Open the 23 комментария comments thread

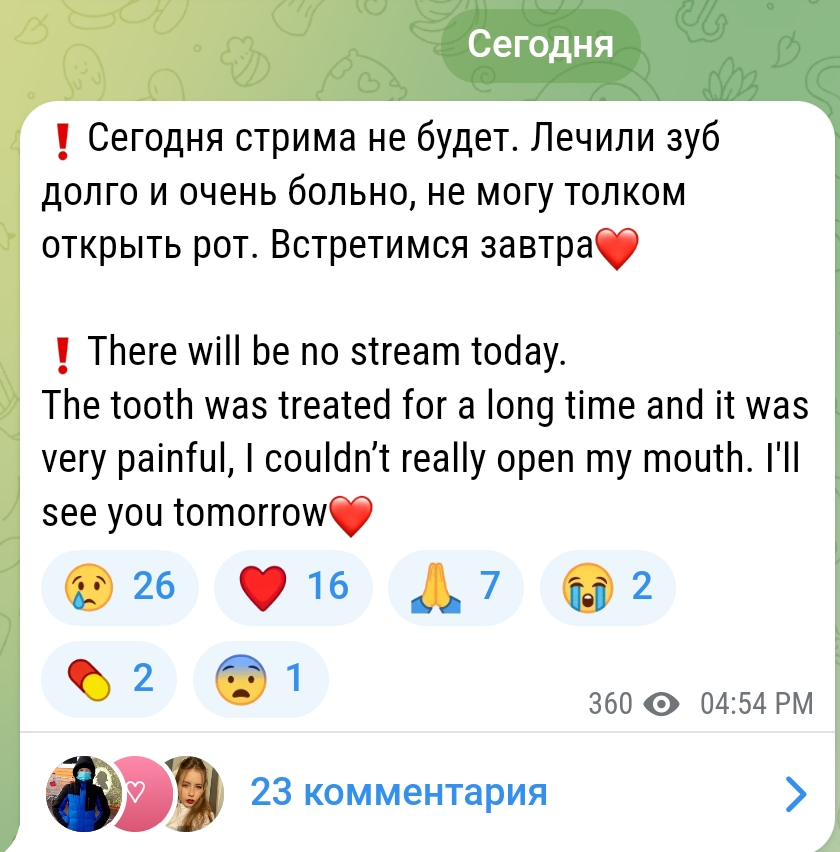pos(398,794)
